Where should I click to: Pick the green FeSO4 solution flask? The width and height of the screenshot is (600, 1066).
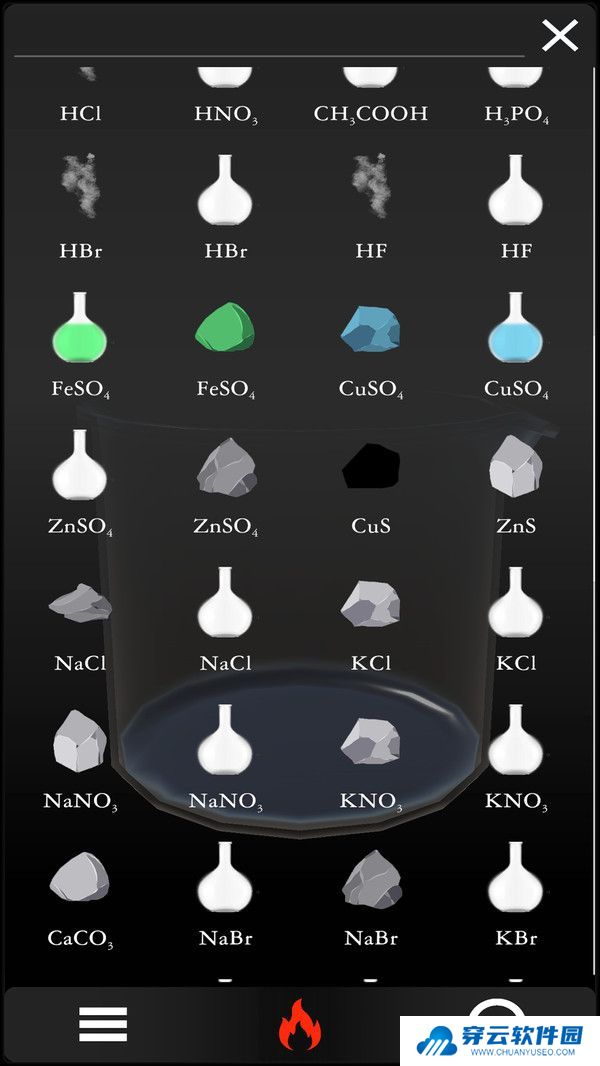(80, 327)
